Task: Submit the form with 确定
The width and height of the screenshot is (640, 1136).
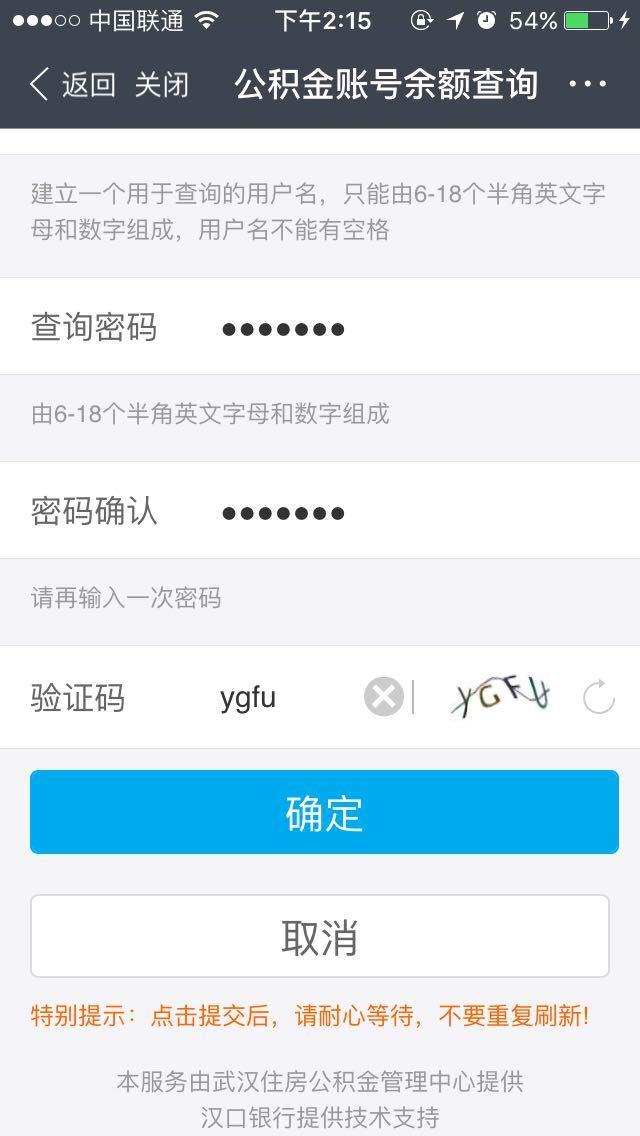Action: click(324, 812)
